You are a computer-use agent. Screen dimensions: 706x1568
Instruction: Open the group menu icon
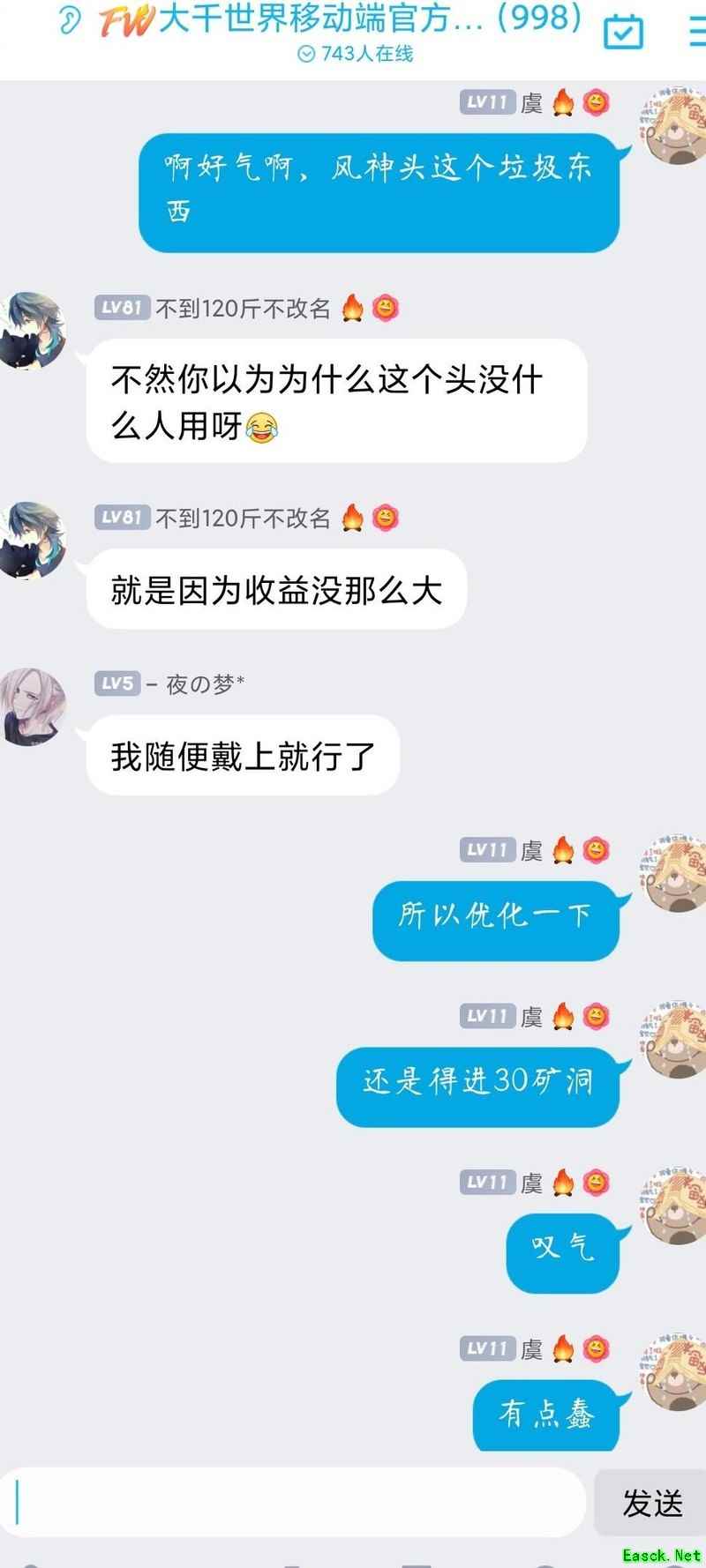tap(697, 32)
